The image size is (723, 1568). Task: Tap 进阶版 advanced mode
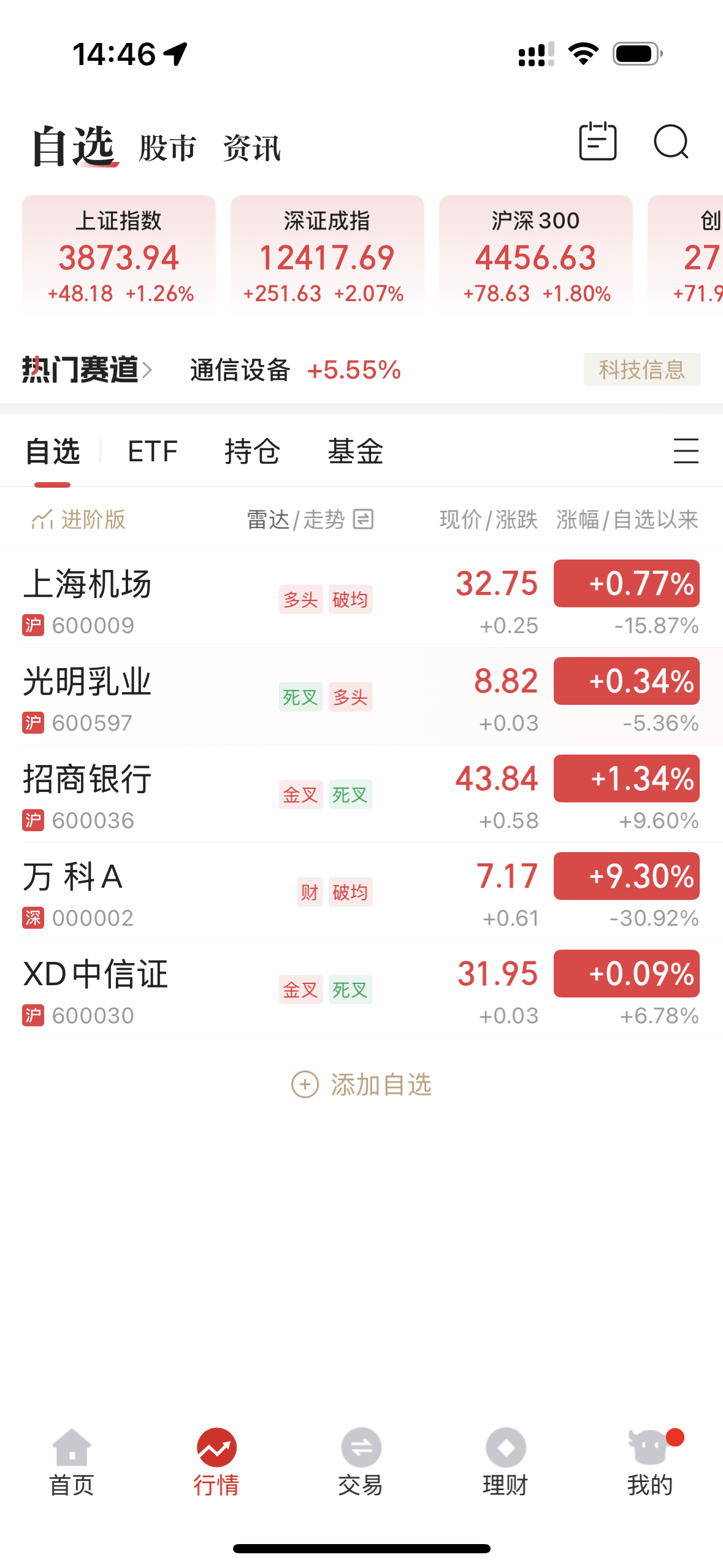[x=78, y=520]
